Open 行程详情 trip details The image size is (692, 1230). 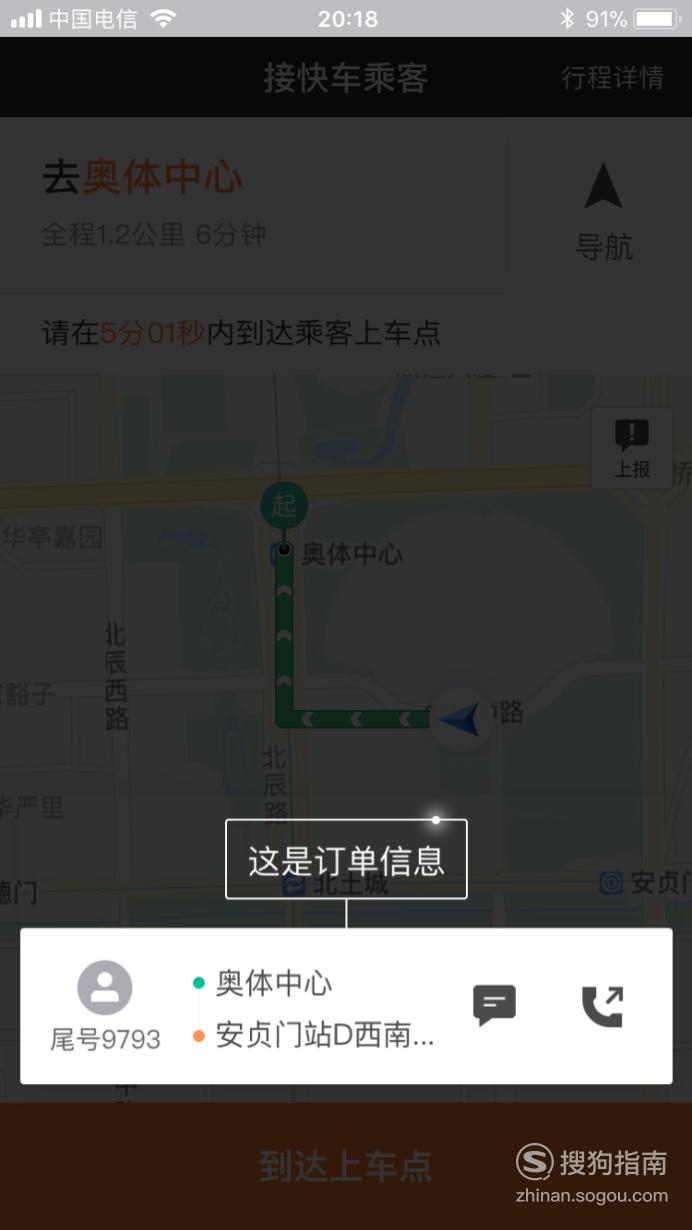(x=612, y=77)
